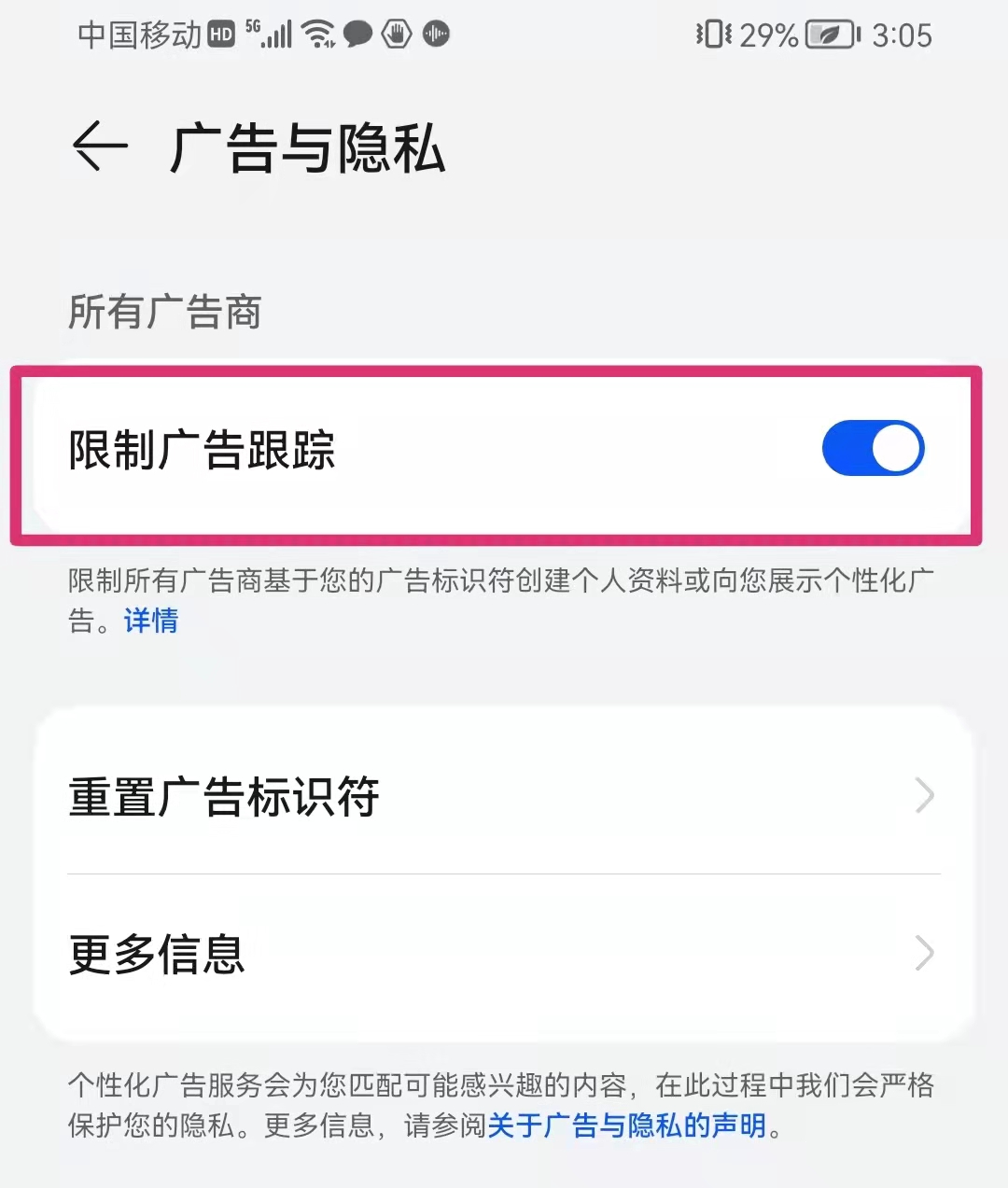Select the 更多信息 row
The width and height of the screenshot is (1008, 1188).
pyautogui.click(x=373, y=953)
